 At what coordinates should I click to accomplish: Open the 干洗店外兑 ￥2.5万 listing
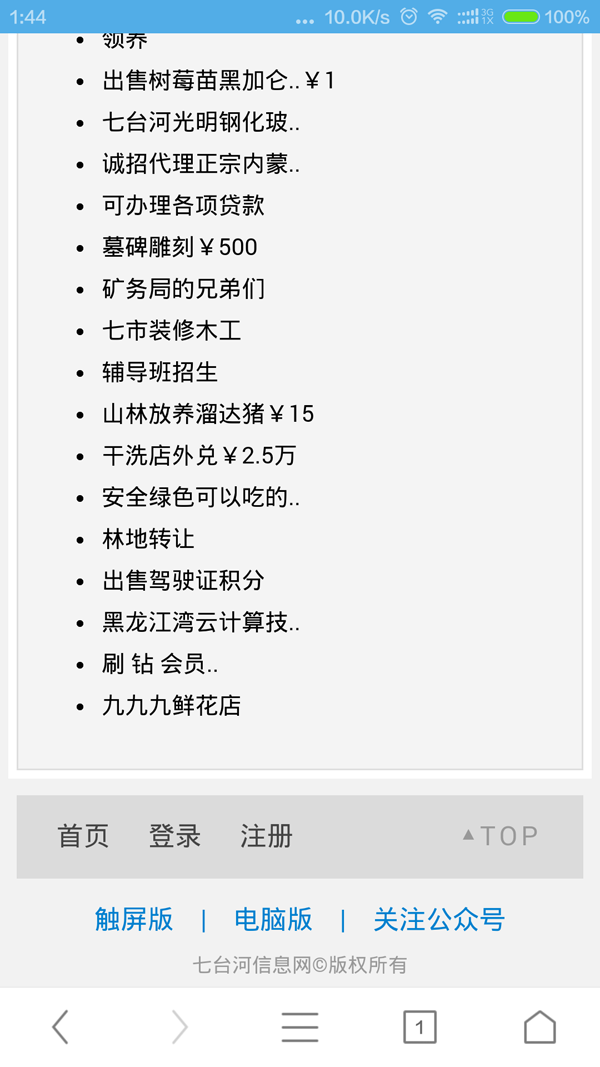click(199, 456)
